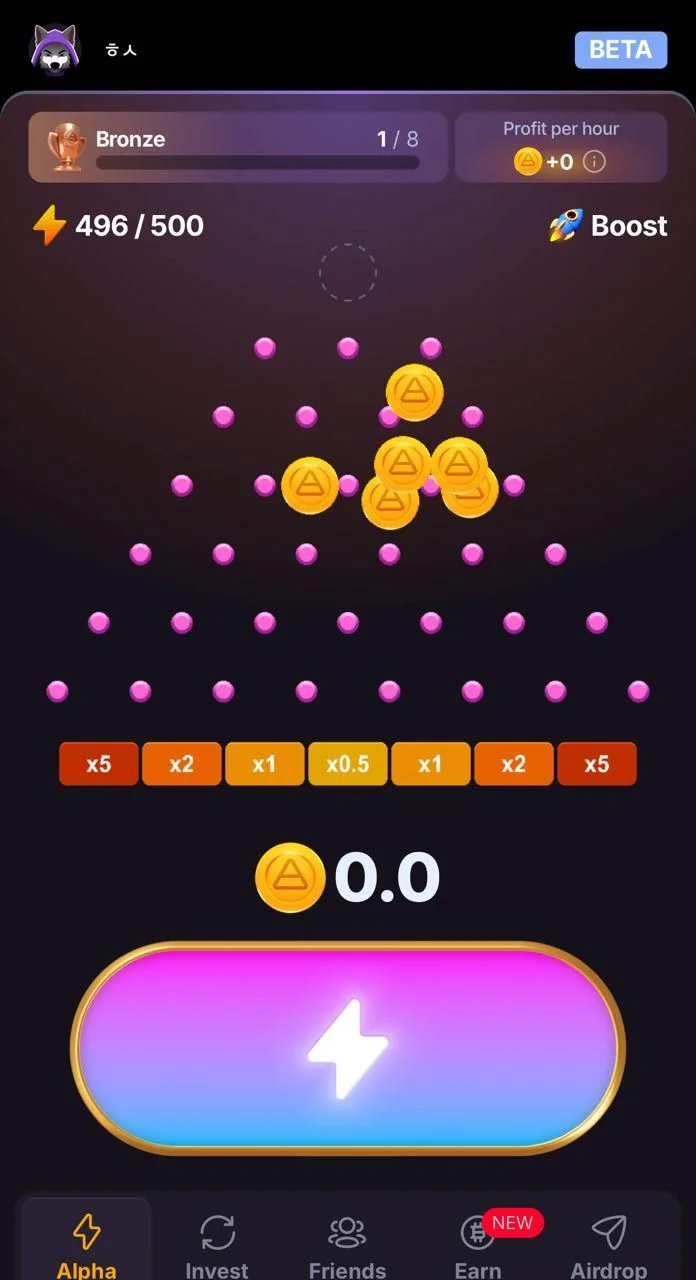Image resolution: width=696 pixels, height=1280 pixels.
Task: Tap the big lightning bolt button
Action: coord(348,1048)
